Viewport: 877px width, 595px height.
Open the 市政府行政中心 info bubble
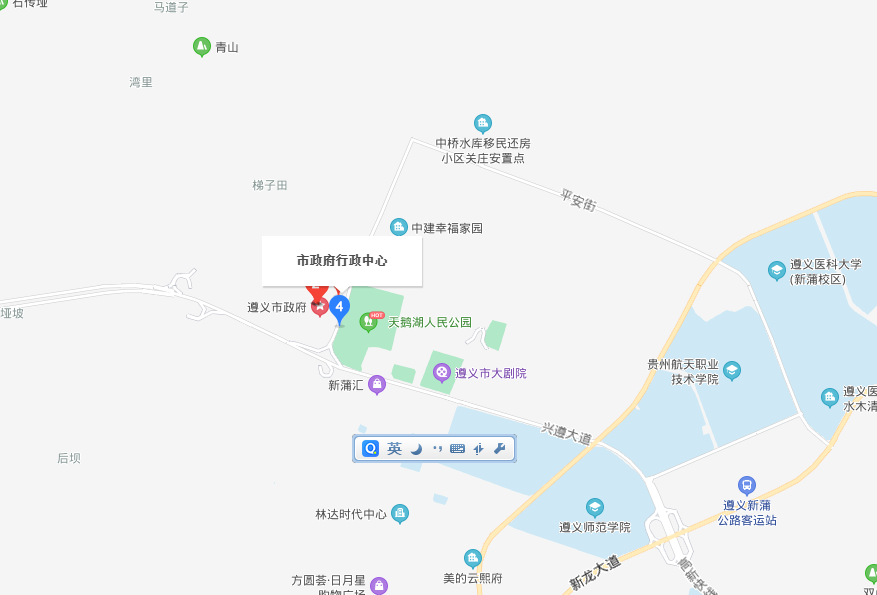[x=342, y=261]
